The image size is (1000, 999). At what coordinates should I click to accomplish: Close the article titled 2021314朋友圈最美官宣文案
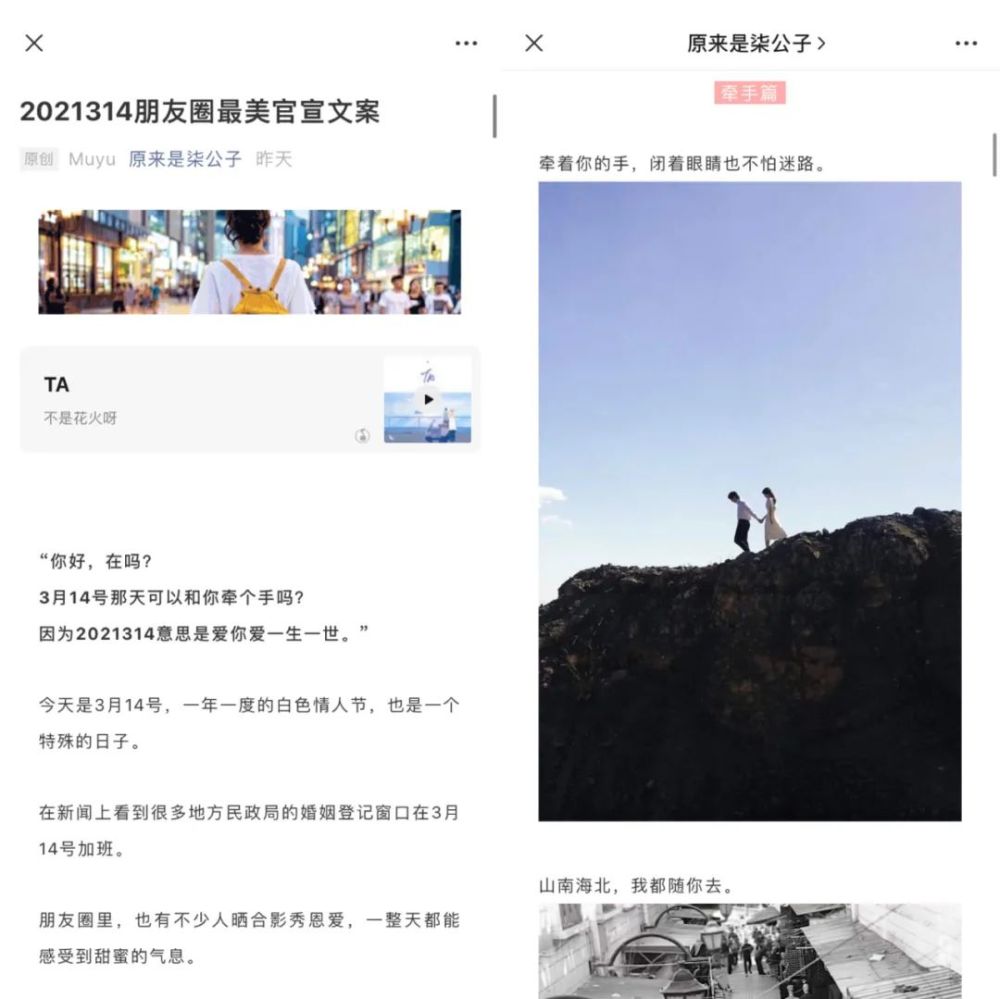tap(34, 43)
